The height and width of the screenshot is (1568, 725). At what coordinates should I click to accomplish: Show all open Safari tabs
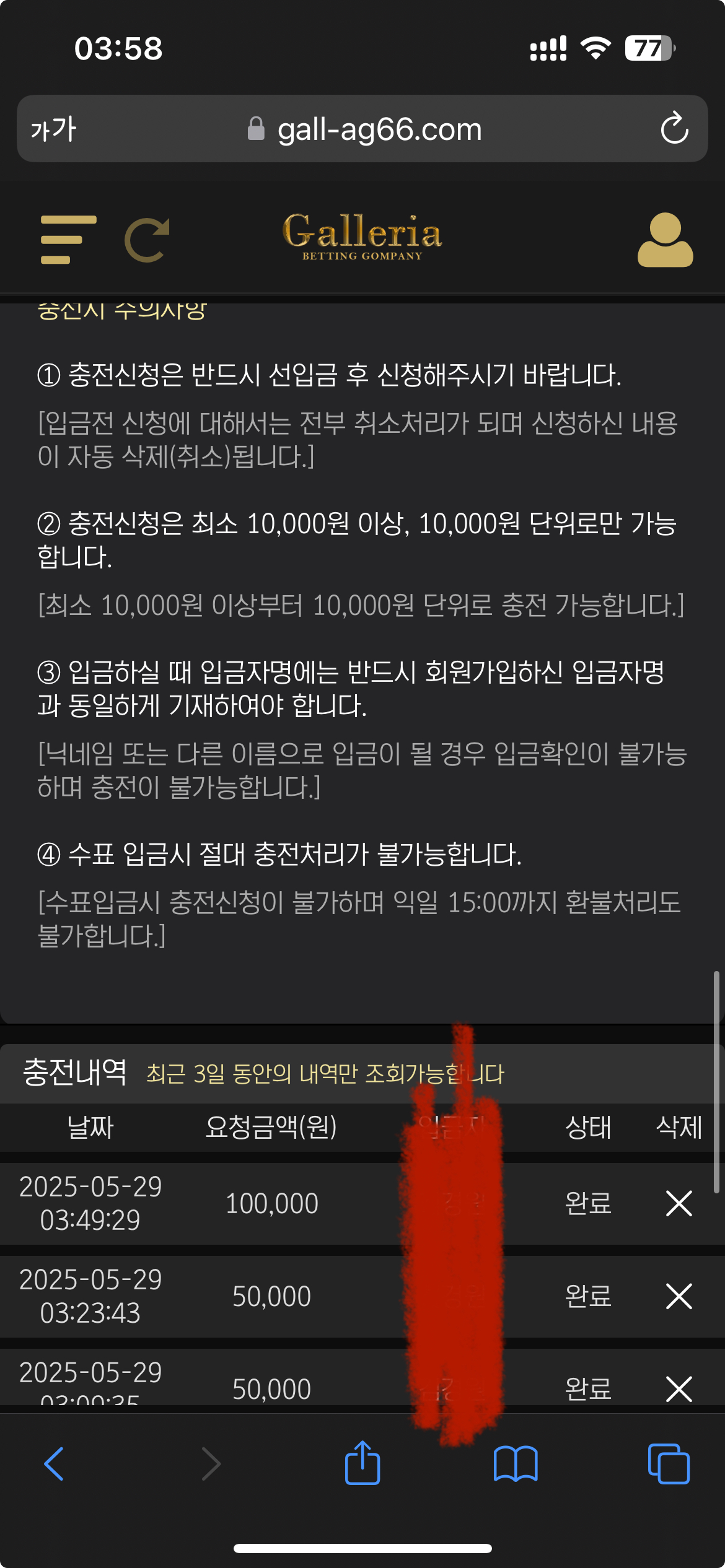click(x=668, y=1464)
